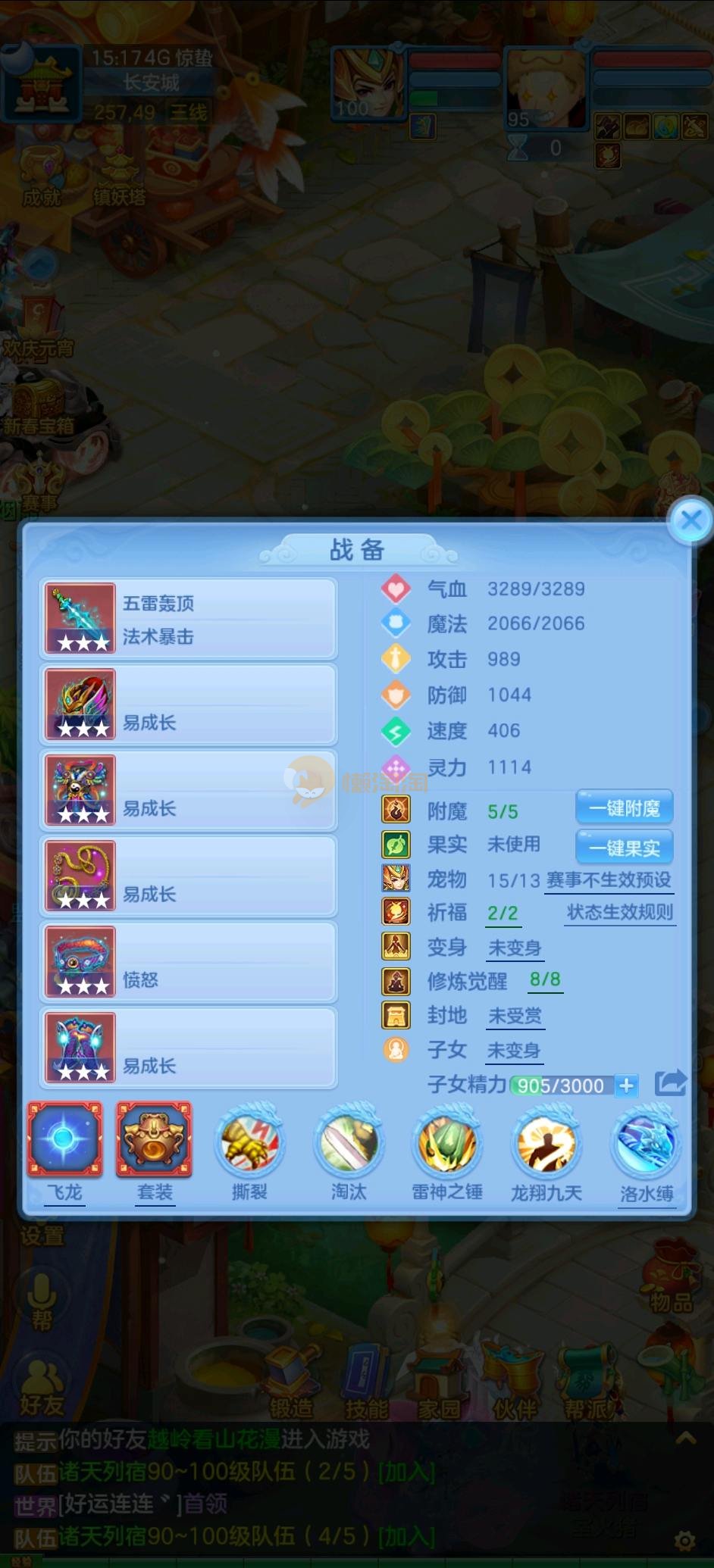Open the 修炼觉醒 8/8 link

tap(545, 980)
